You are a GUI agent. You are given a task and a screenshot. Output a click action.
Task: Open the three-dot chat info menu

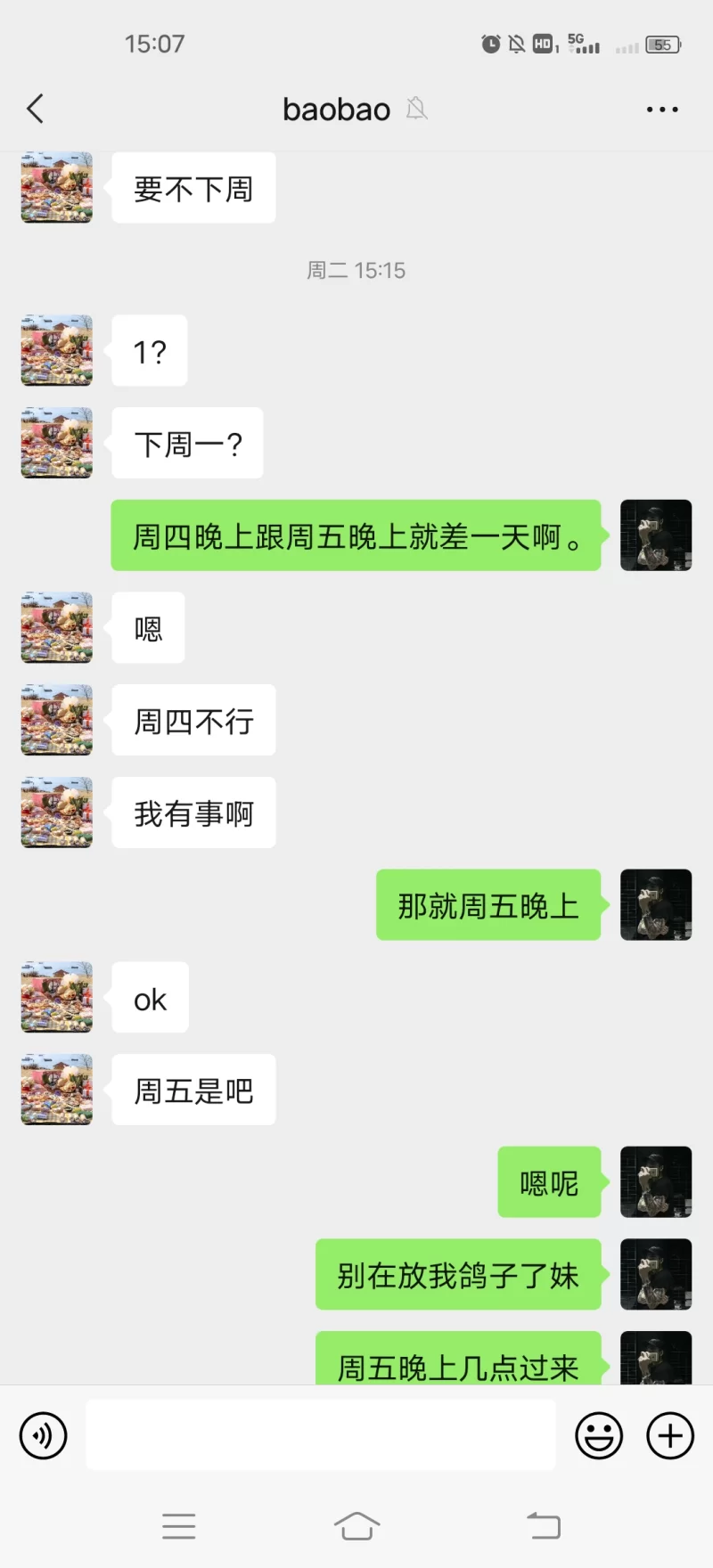(661, 110)
